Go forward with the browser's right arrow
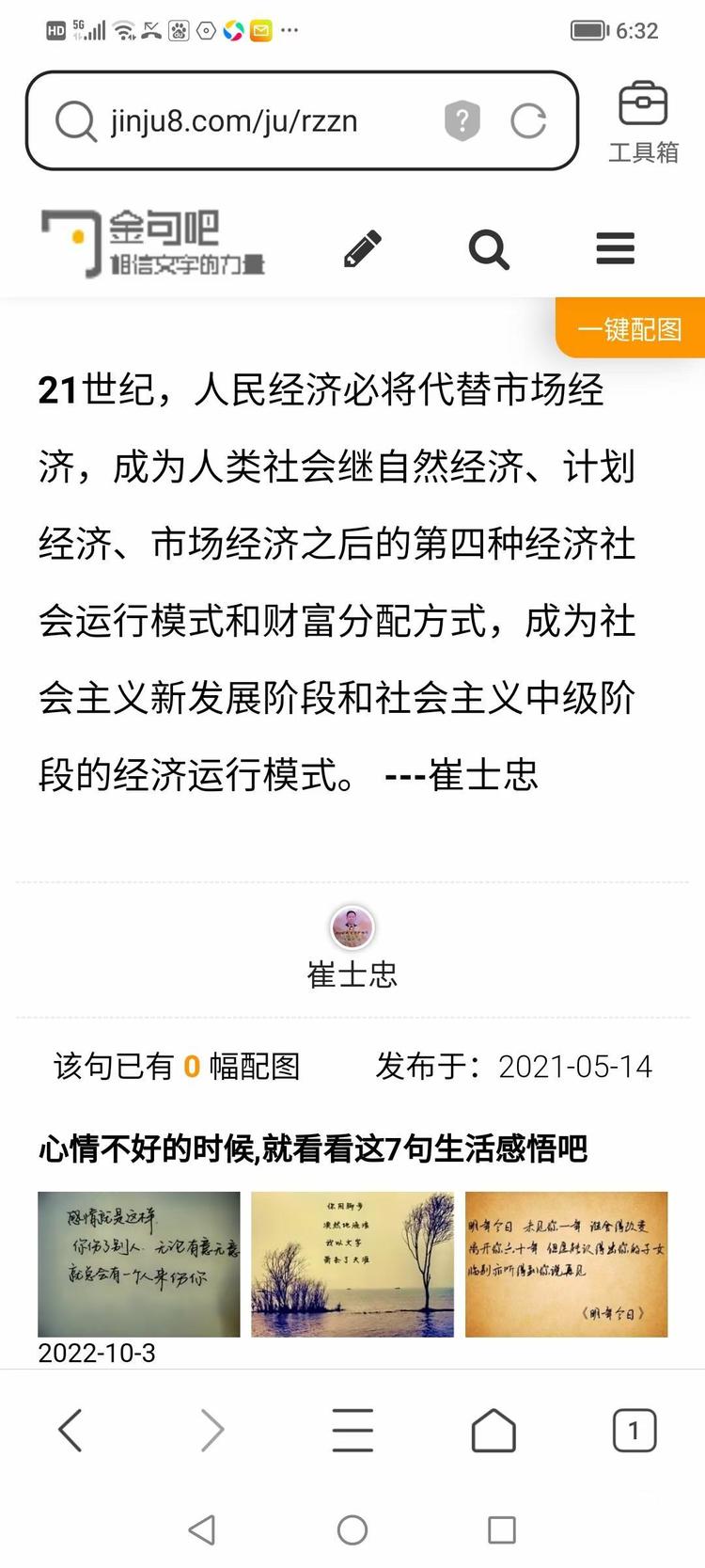Image resolution: width=705 pixels, height=1568 pixels. pyautogui.click(x=212, y=1431)
